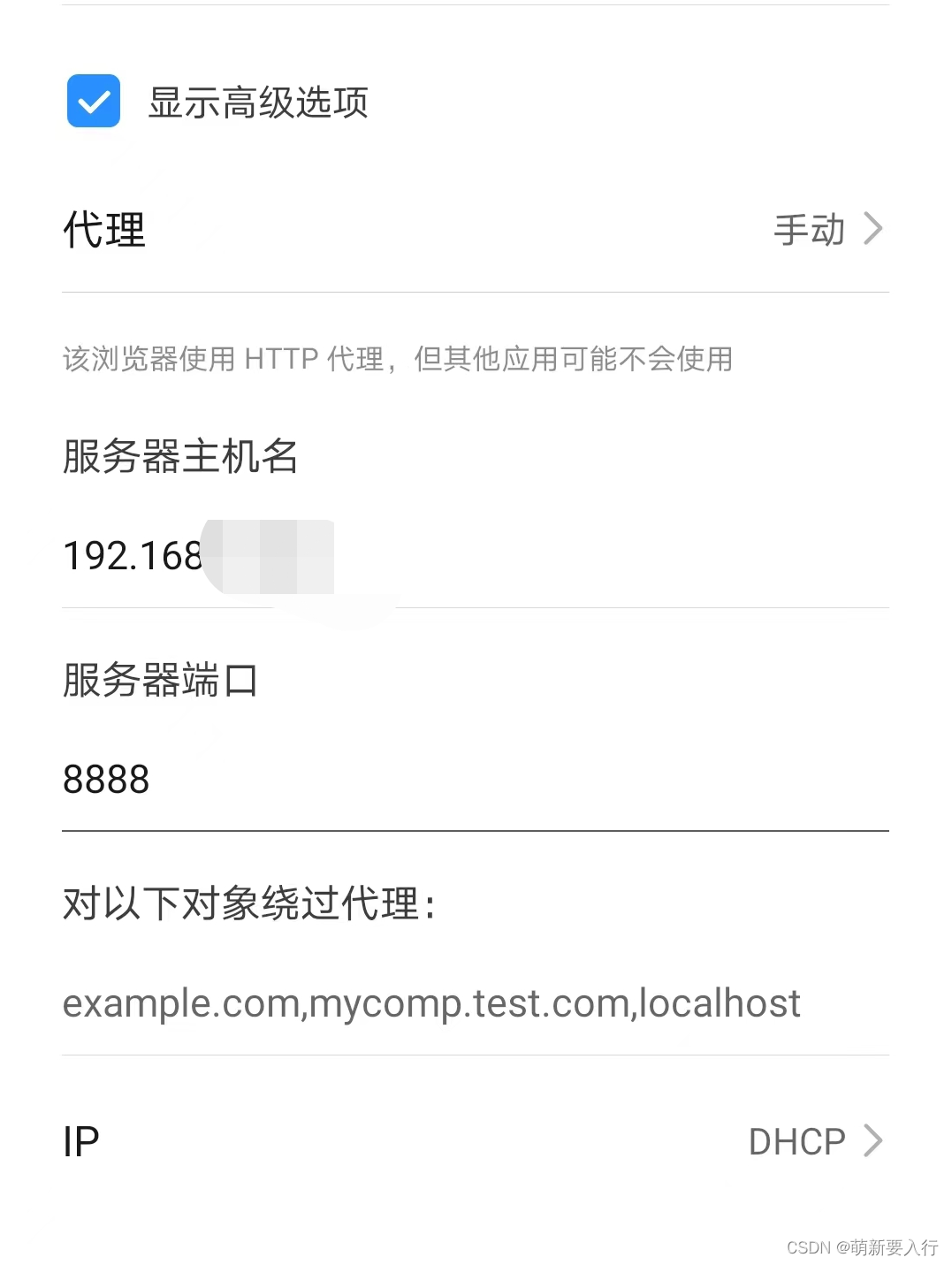
Task: Toggle the blue checkmark for advanced options
Action: pyautogui.click(x=94, y=103)
